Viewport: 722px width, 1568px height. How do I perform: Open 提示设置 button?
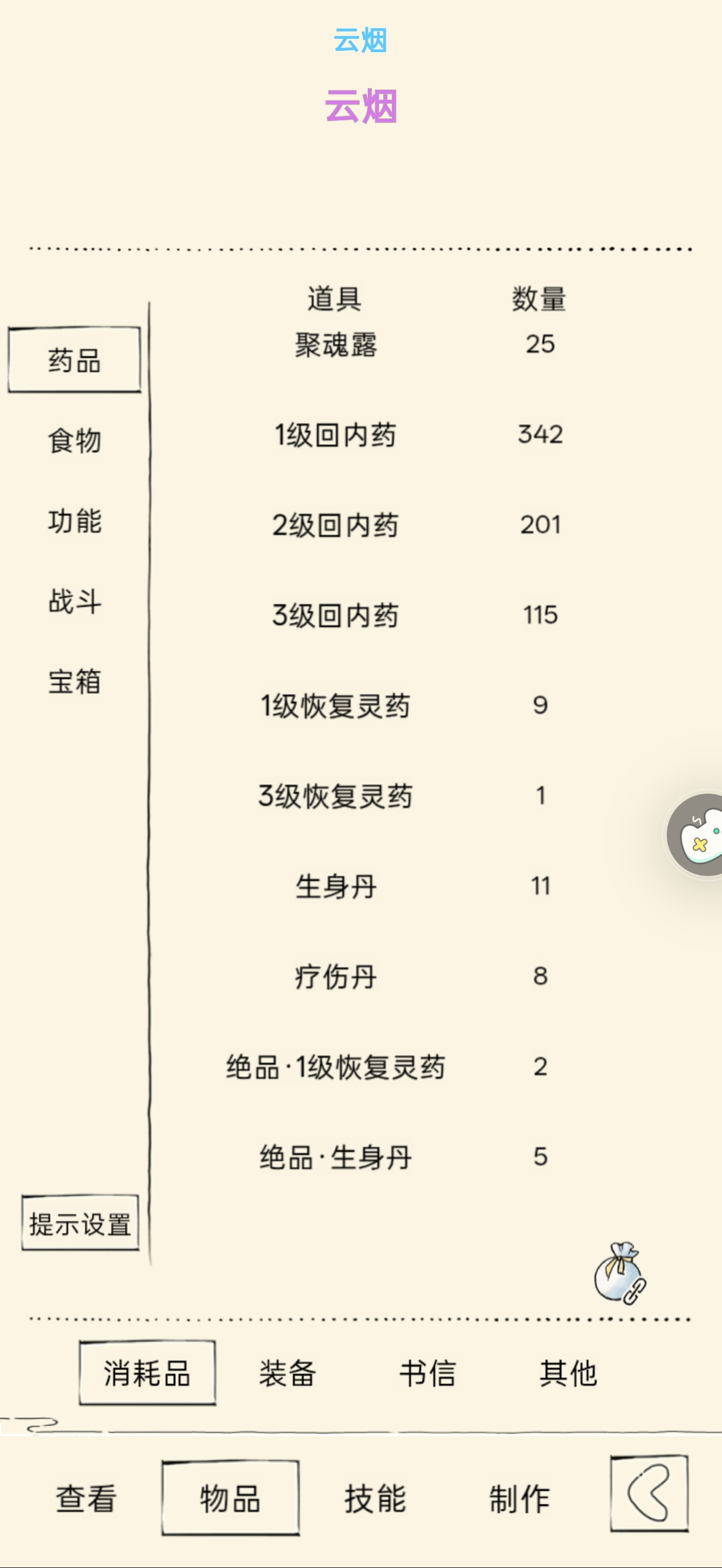[x=80, y=1223]
